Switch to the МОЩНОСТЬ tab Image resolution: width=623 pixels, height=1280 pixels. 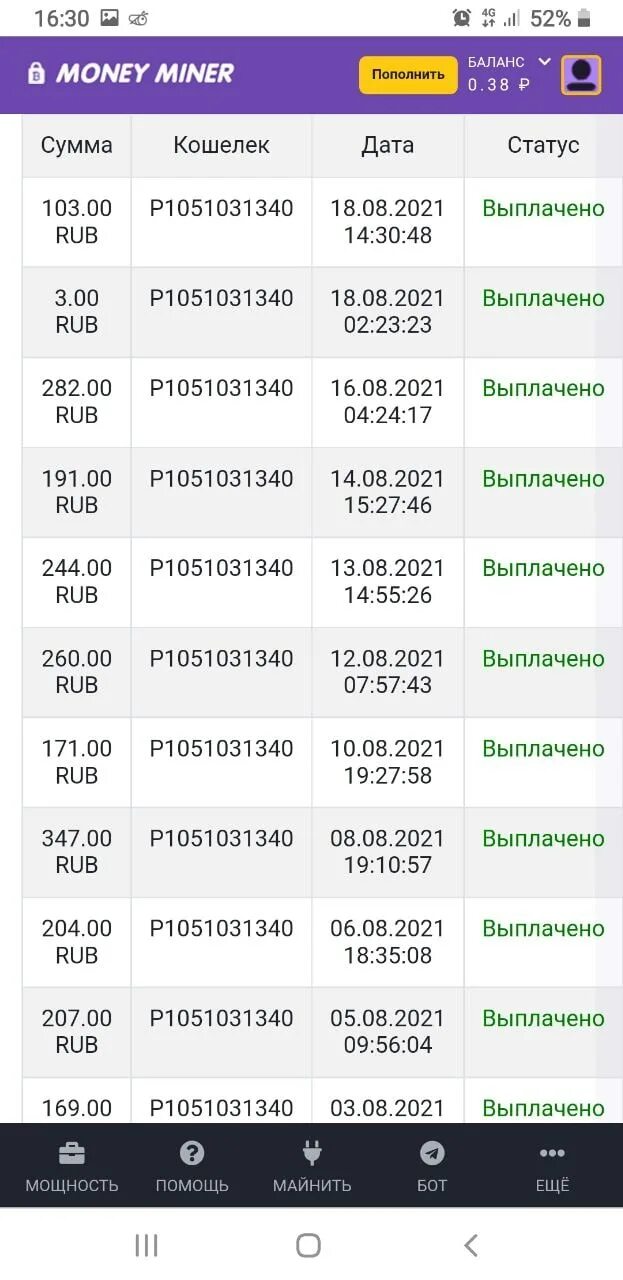point(72,1167)
